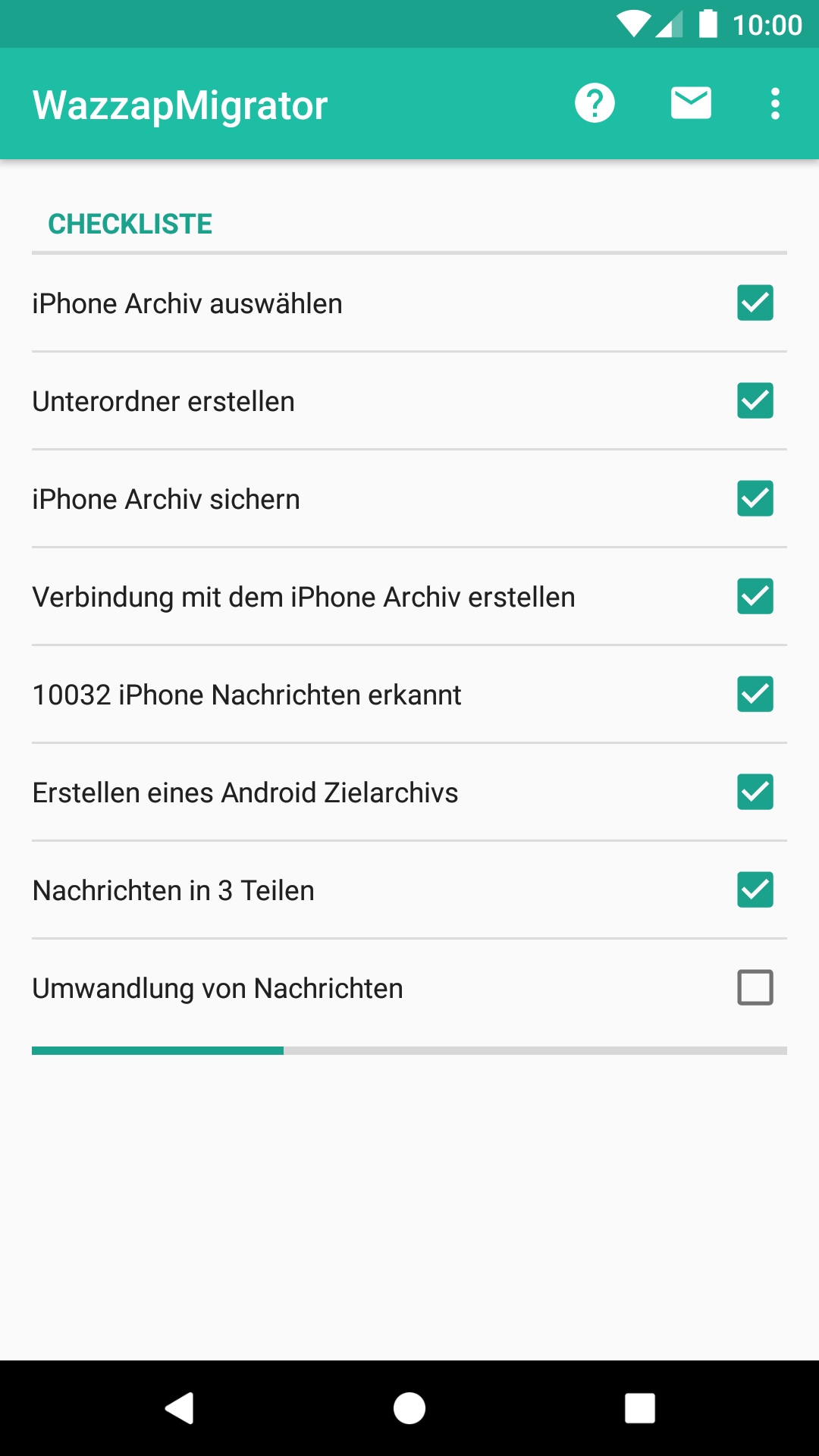
Task: Open the help icon in the toolbar
Action: point(595,103)
